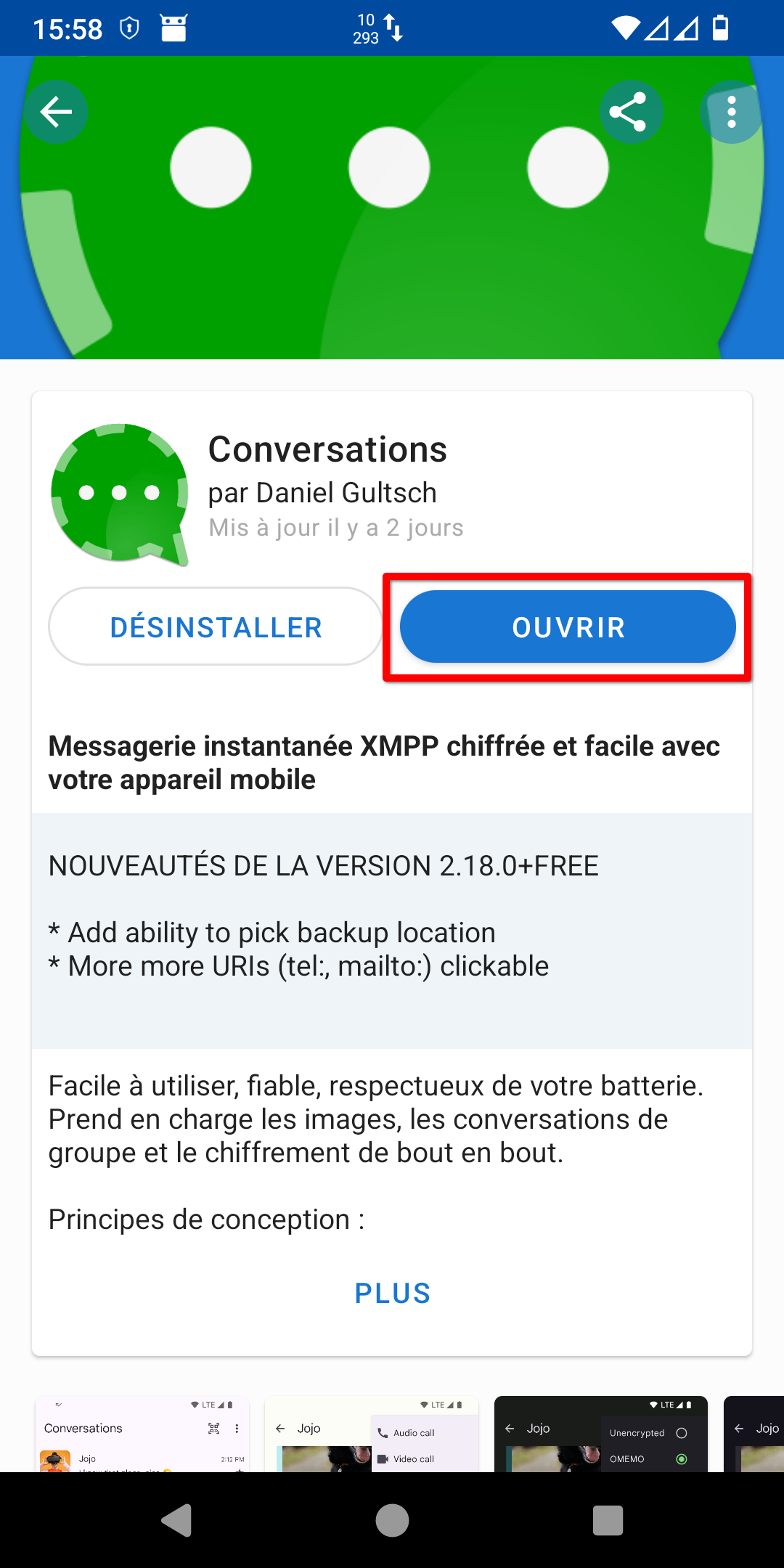Tap the Audio call icon in the Jojo screenshot
Image resolution: width=784 pixels, height=1568 pixels.
[x=383, y=1432]
